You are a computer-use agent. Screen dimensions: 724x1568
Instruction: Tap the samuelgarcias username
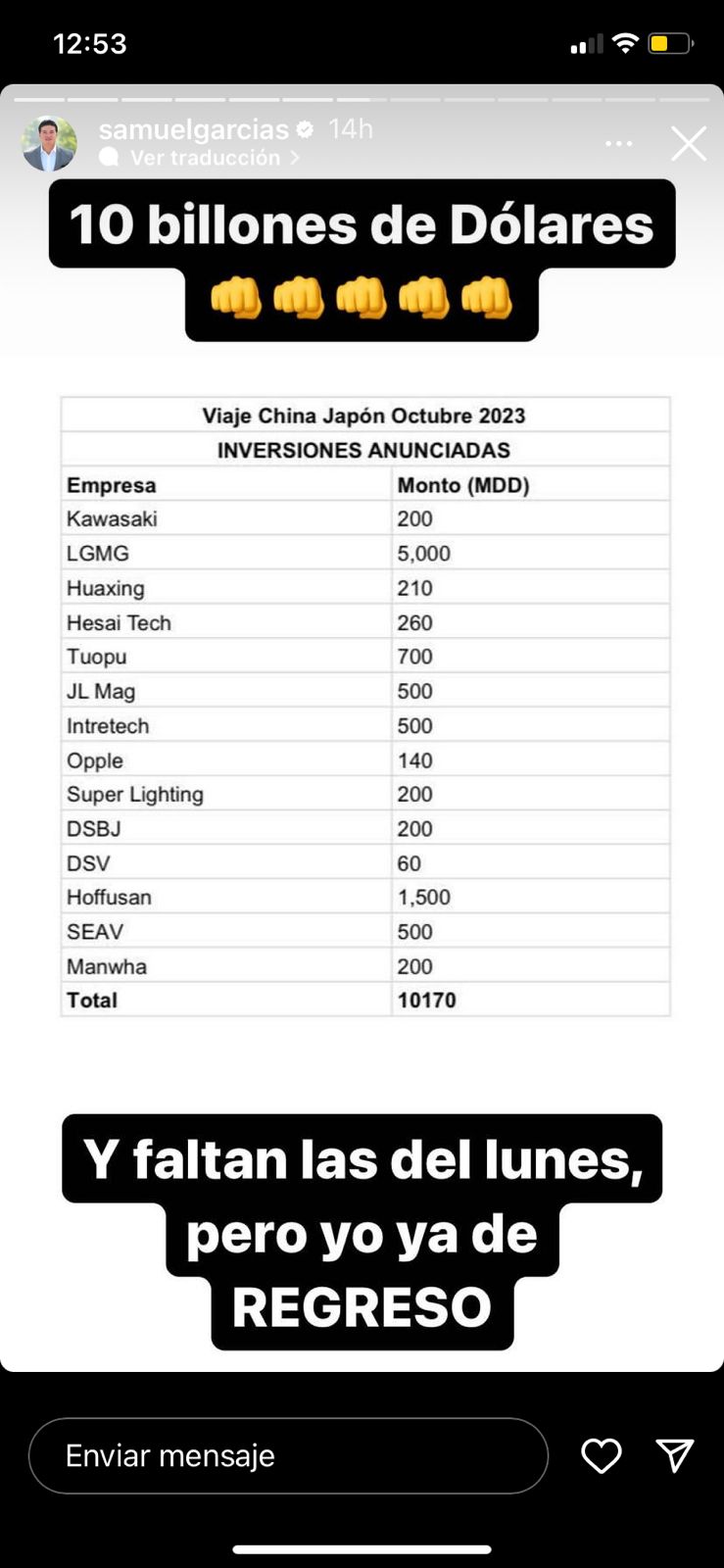194,129
